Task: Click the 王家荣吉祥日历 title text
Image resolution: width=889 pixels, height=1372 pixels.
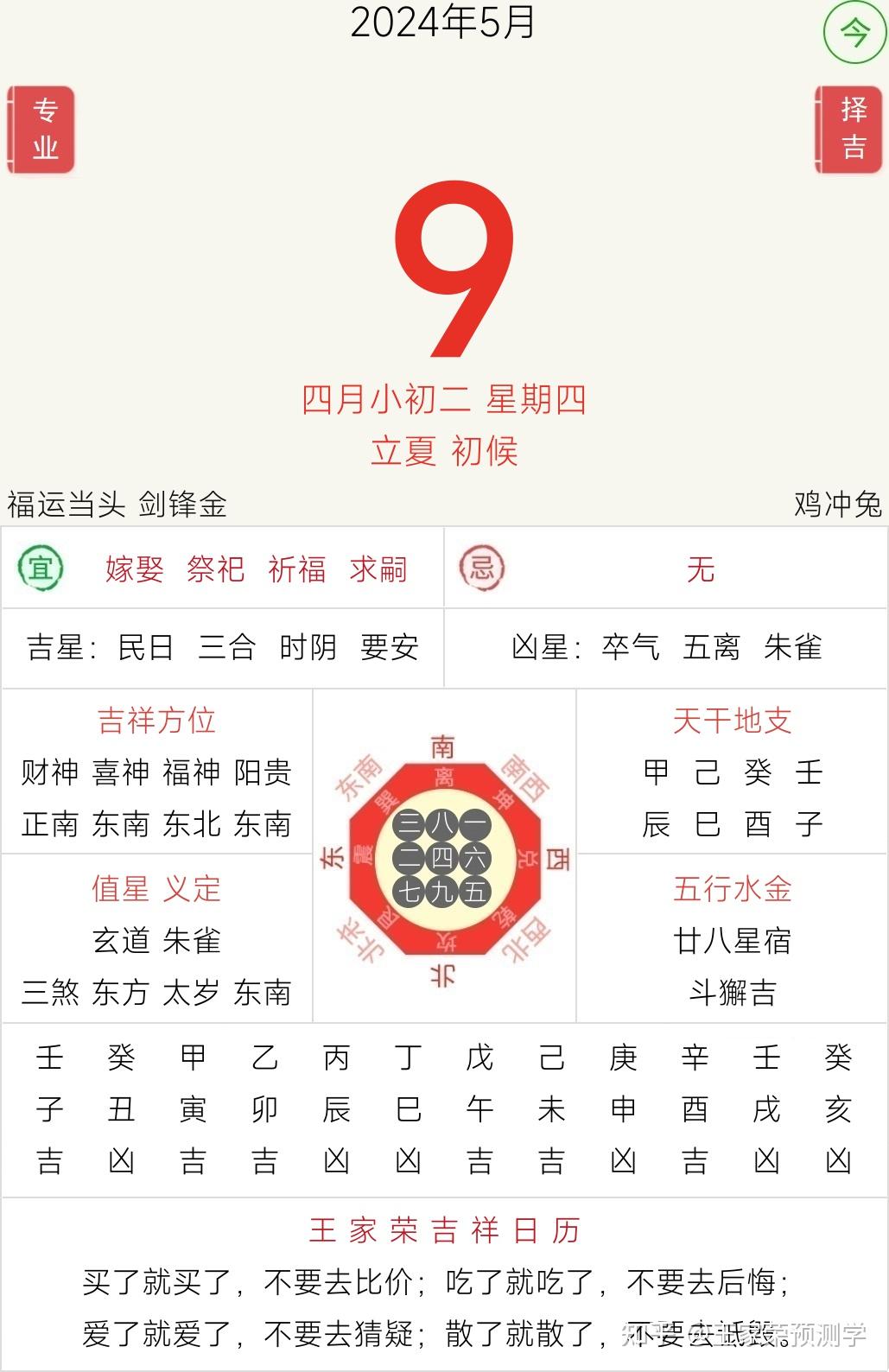Action: [x=443, y=1232]
